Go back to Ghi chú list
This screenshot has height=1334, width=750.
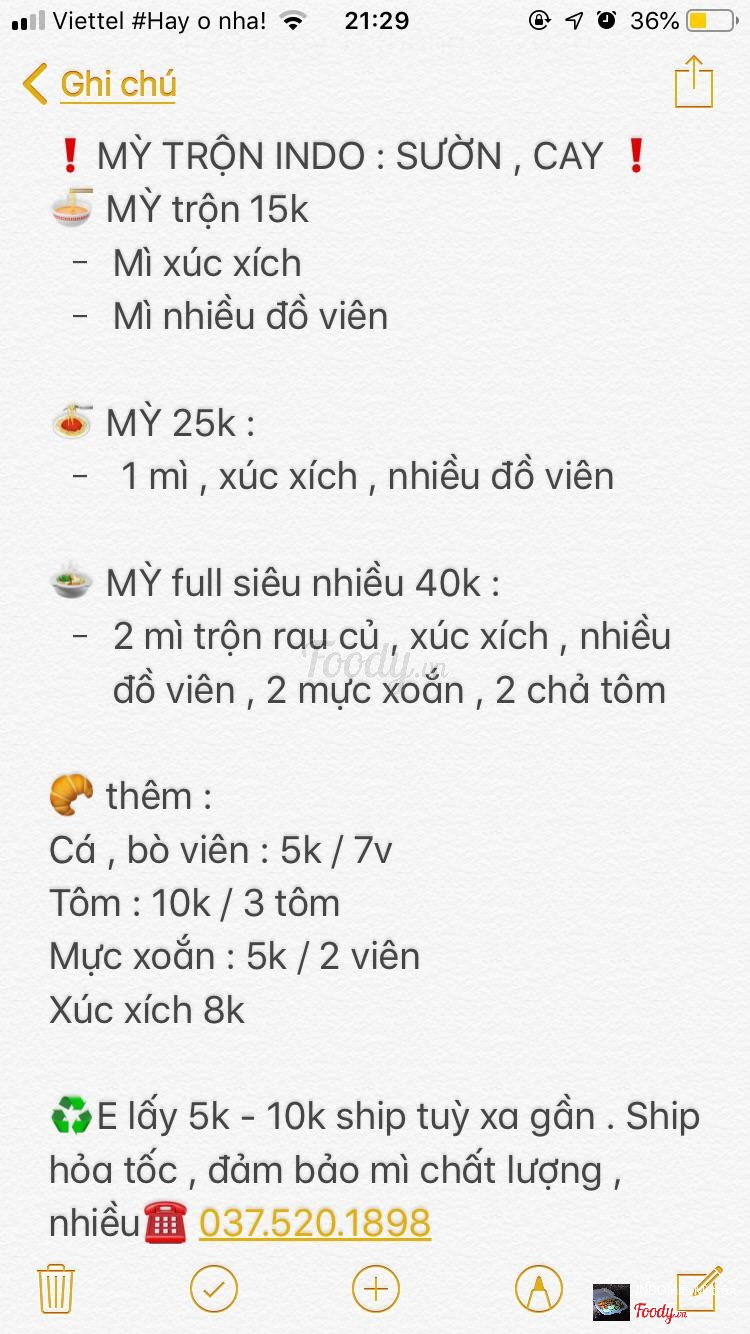coord(100,84)
